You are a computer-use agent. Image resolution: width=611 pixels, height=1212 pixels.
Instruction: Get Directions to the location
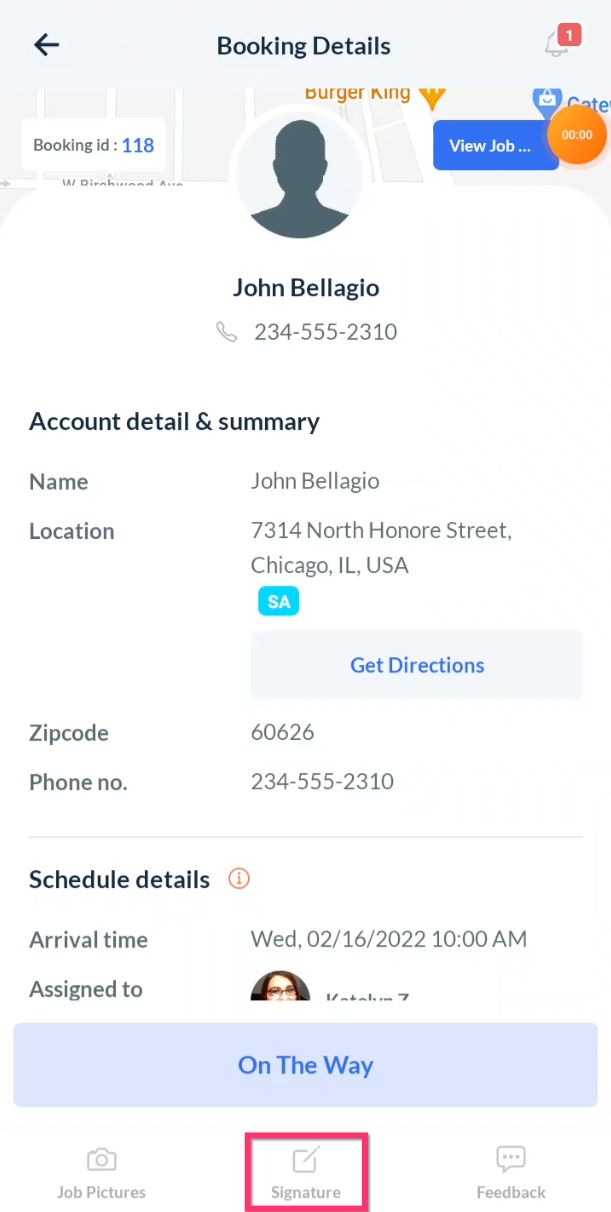416,665
